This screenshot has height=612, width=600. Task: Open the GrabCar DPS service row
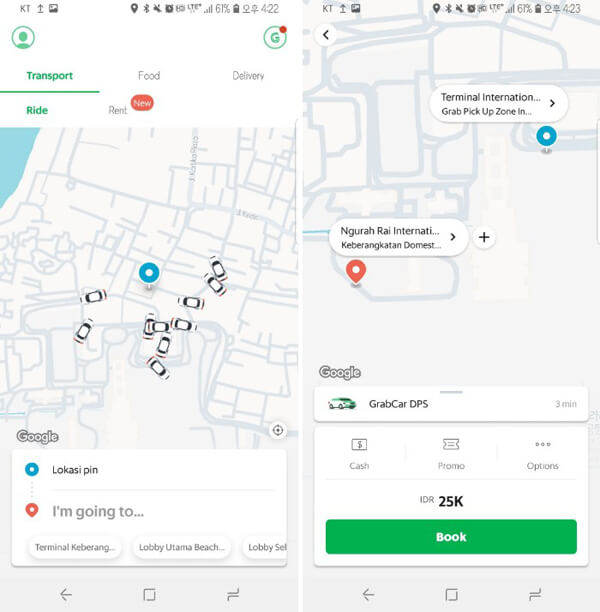pyautogui.click(x=450, y=404)
